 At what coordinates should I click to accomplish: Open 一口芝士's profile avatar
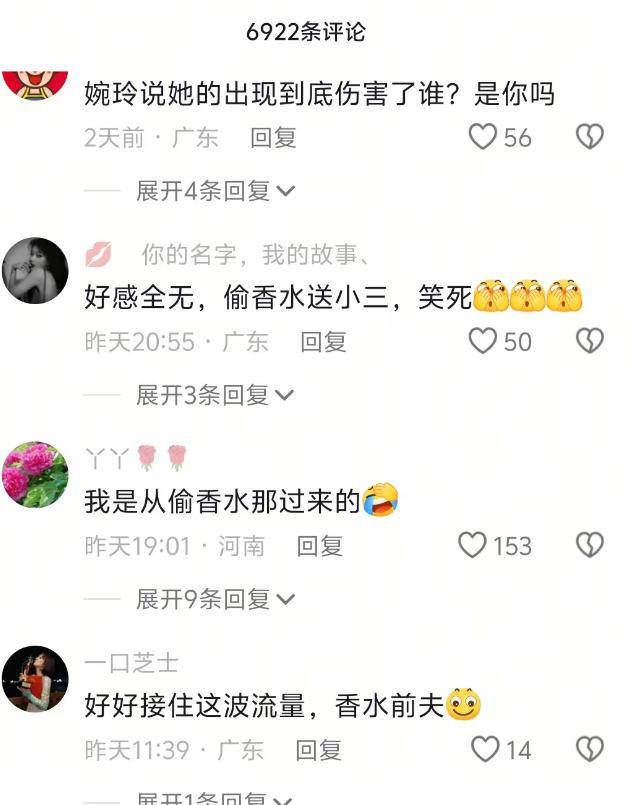(35, 678)
